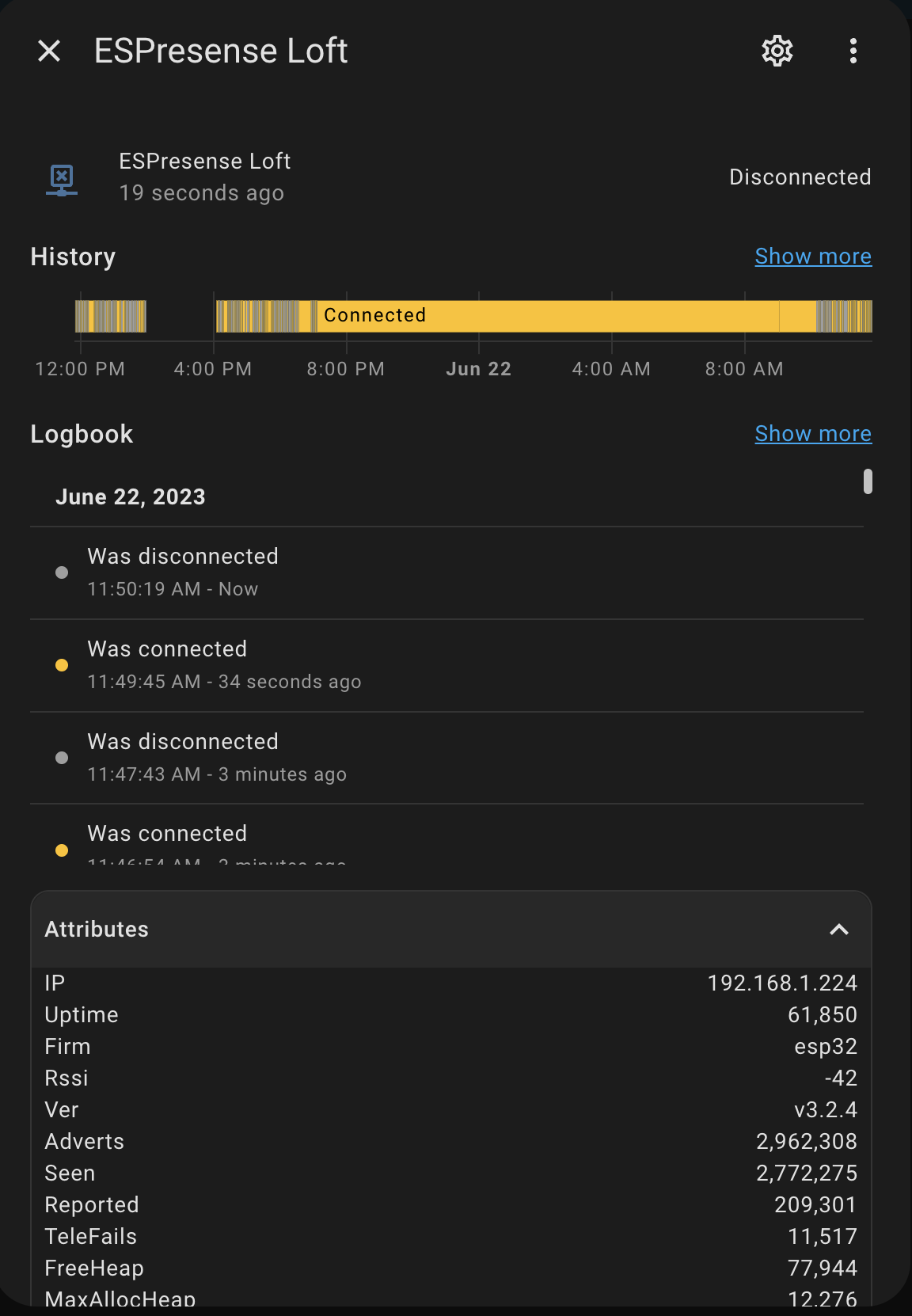Click the second yellow 'Was connected' dot

62,850
